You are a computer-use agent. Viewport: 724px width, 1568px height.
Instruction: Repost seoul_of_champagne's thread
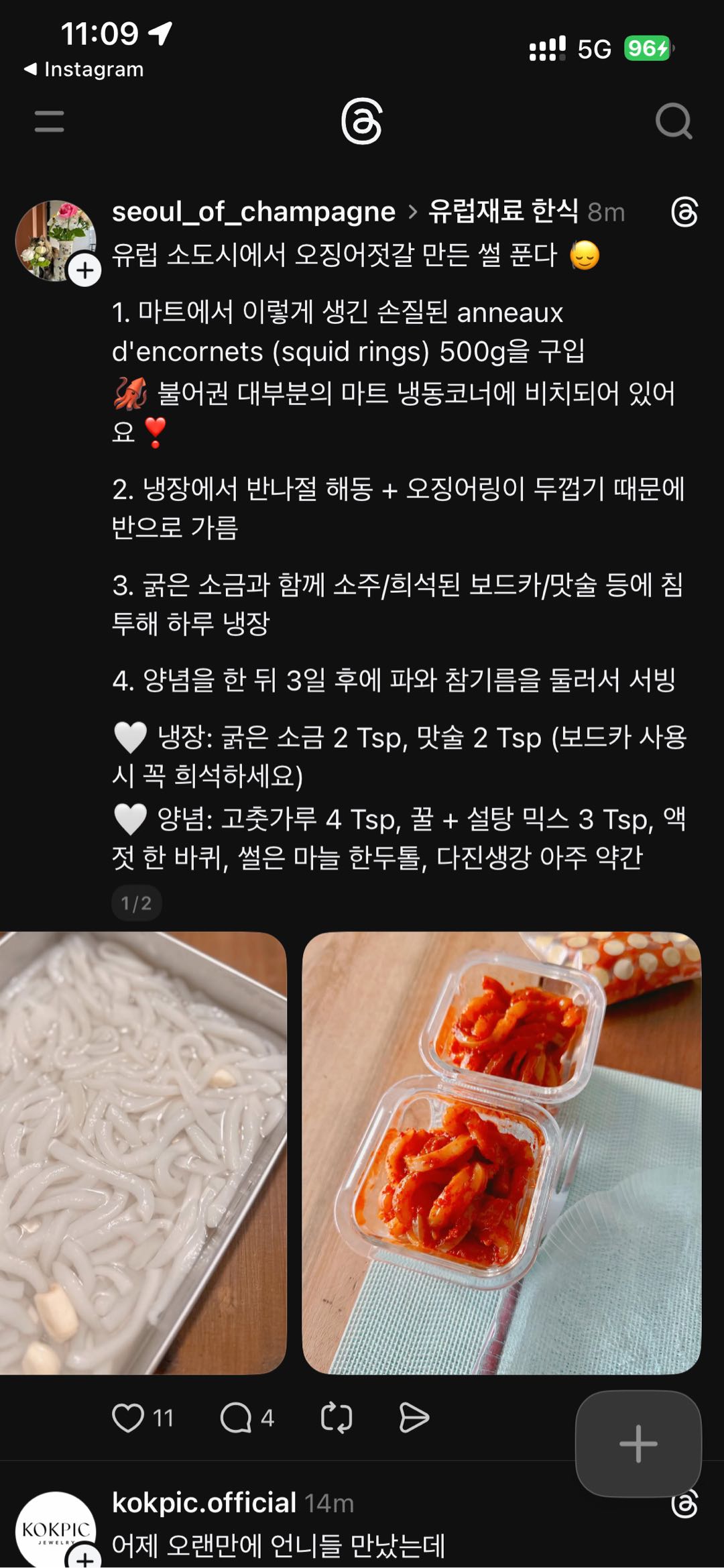[337, 1418]
